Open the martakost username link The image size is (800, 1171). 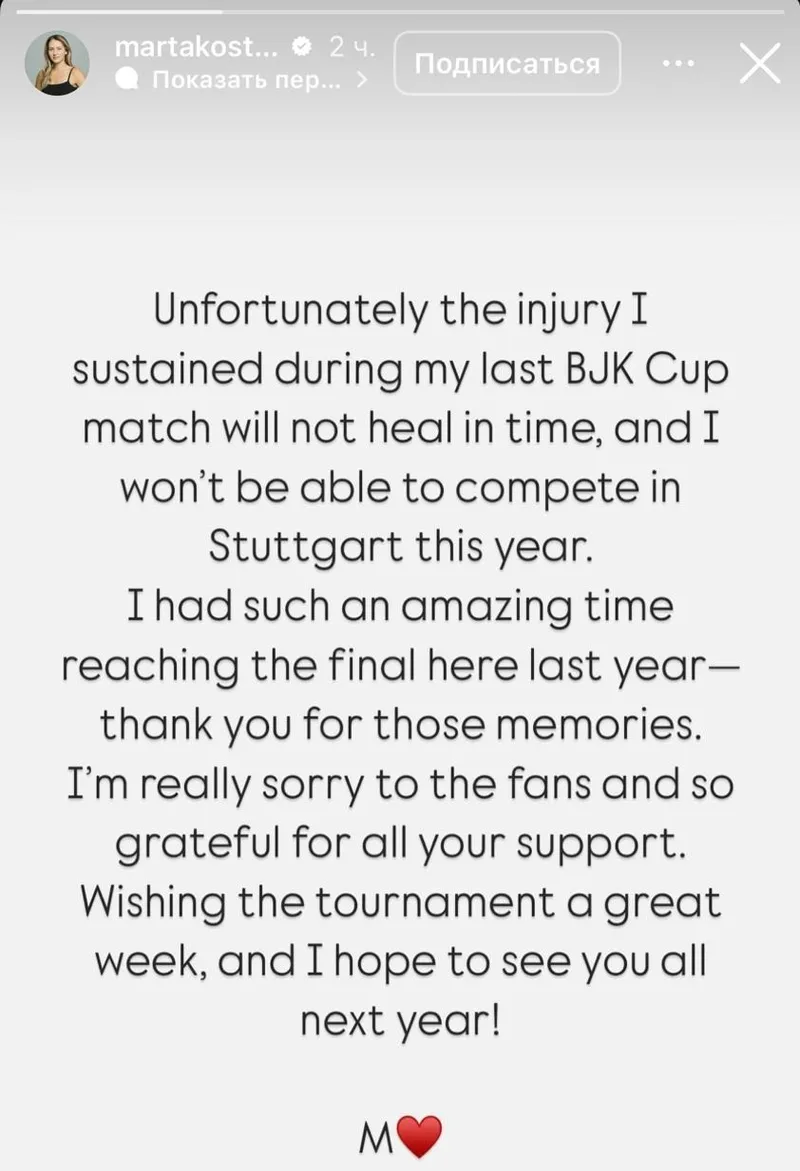[x=198, y=47]
